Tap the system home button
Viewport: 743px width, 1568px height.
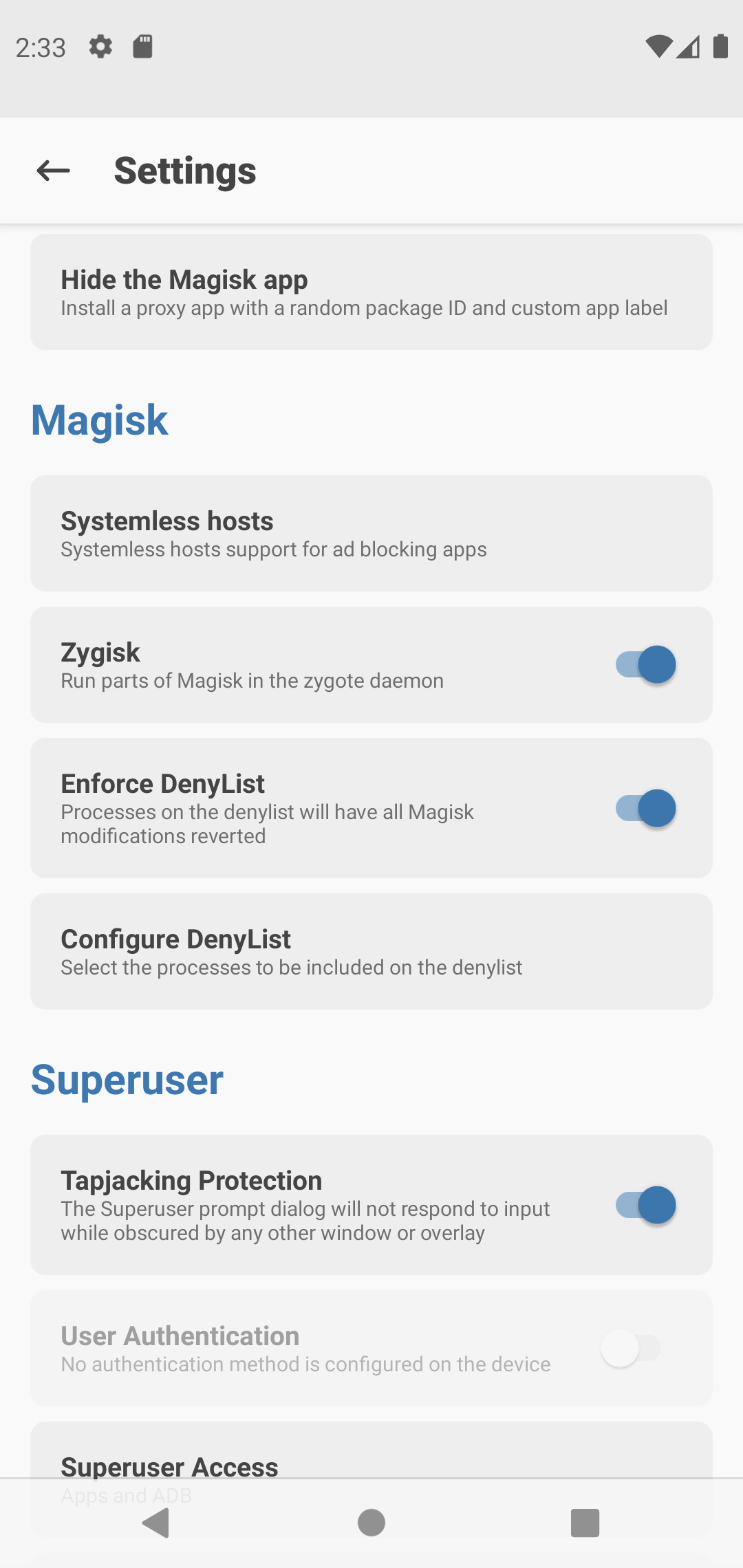[371, 1523]
